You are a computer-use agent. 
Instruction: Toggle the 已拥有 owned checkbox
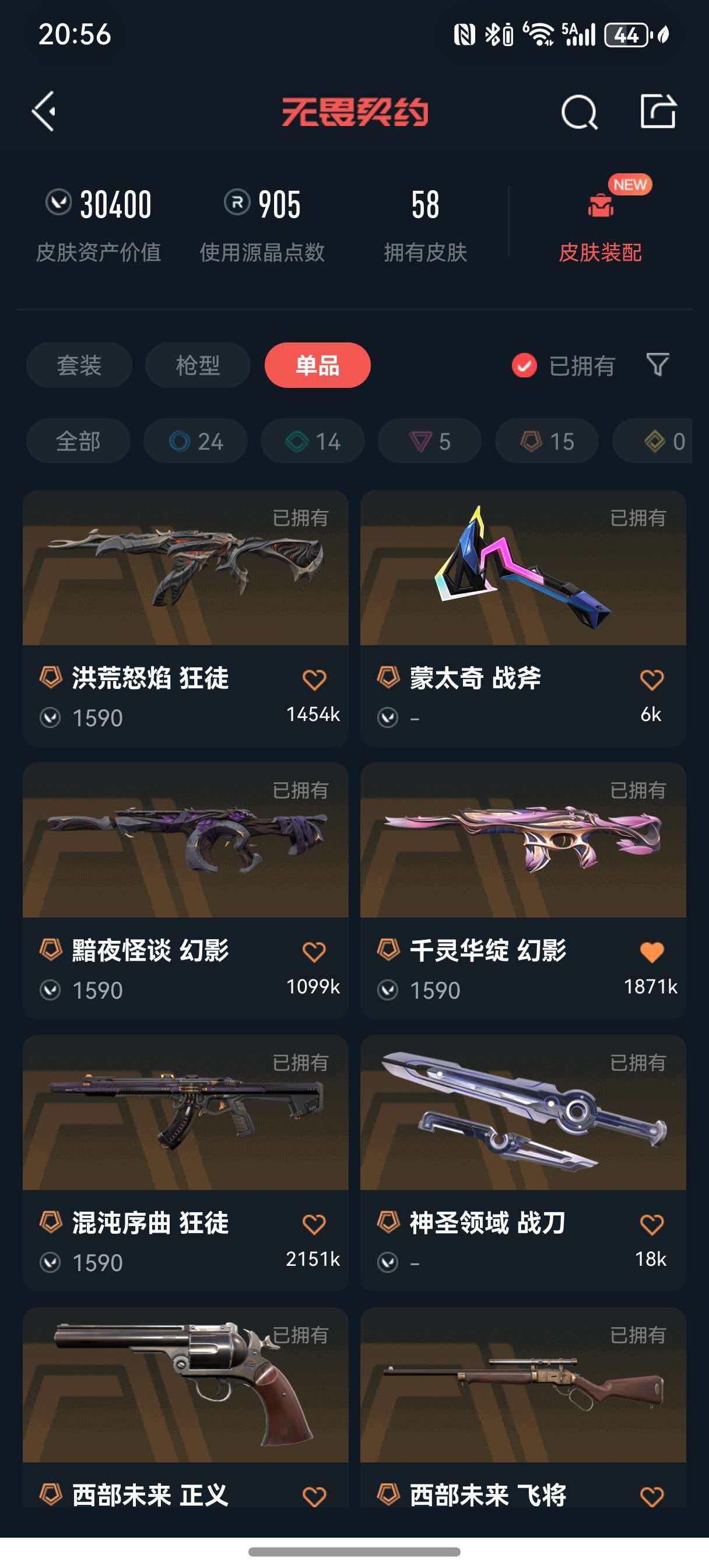524,366
